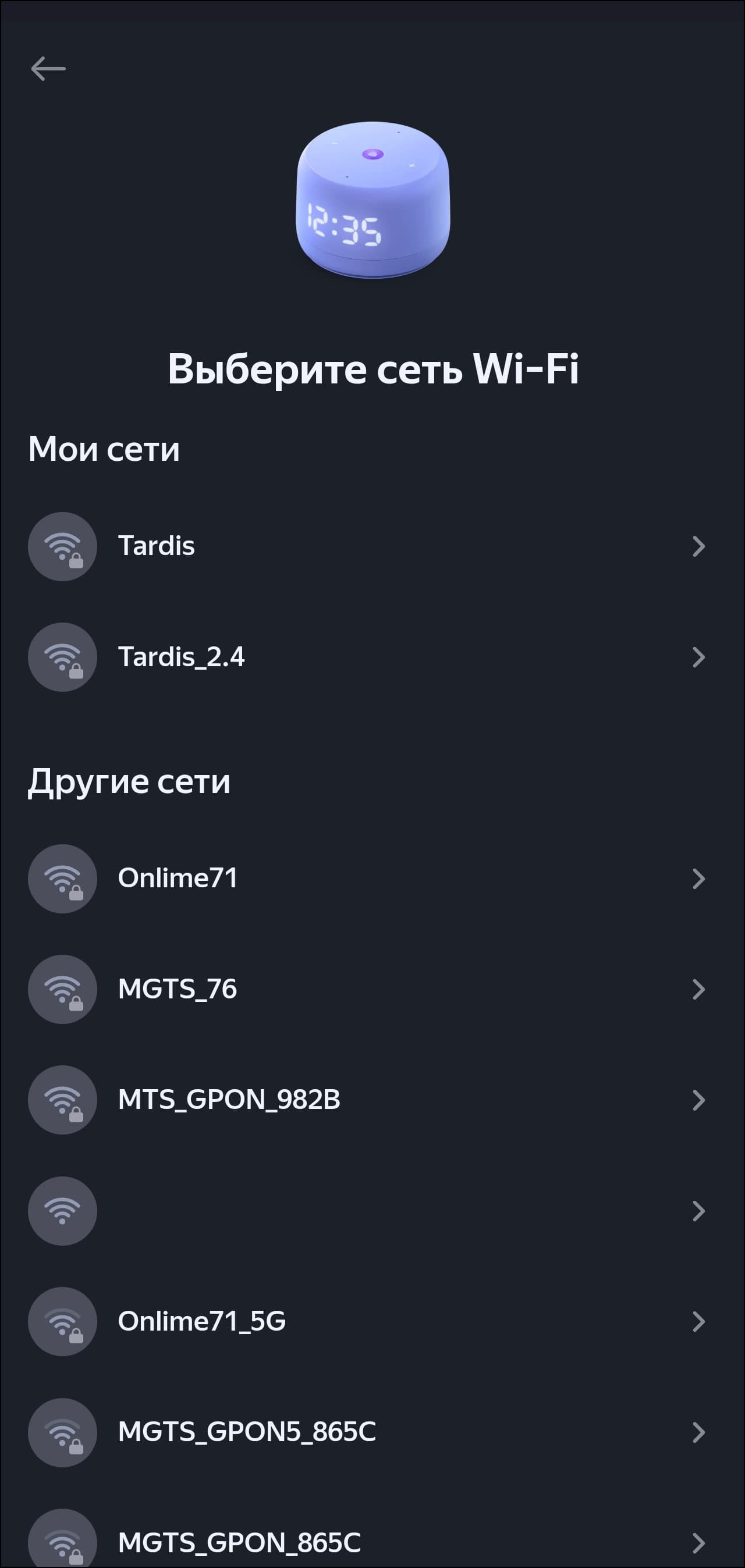Go back using the top arrow
Image resolution: width=745 pixels, height=1568 pixels.
click(x=48, y=68)
